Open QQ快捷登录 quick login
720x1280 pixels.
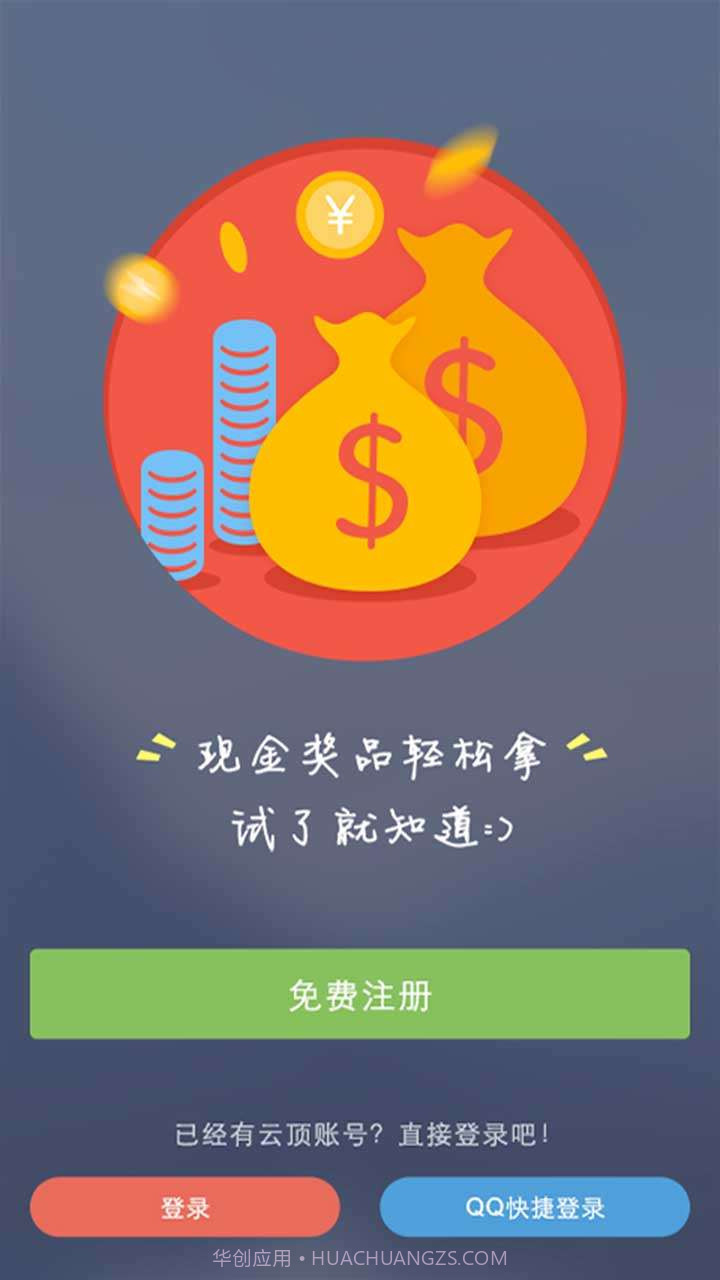coord(537,1207)
